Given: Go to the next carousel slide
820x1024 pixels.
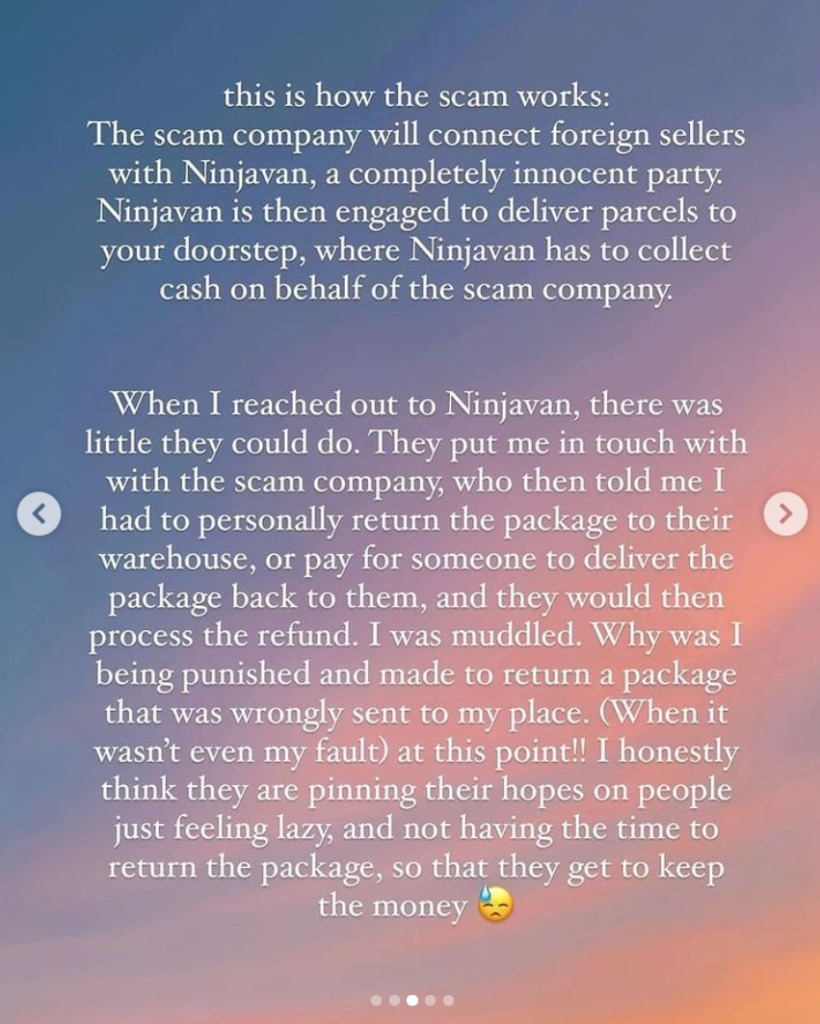Looking at the screenshot, I should click(785, 514).
